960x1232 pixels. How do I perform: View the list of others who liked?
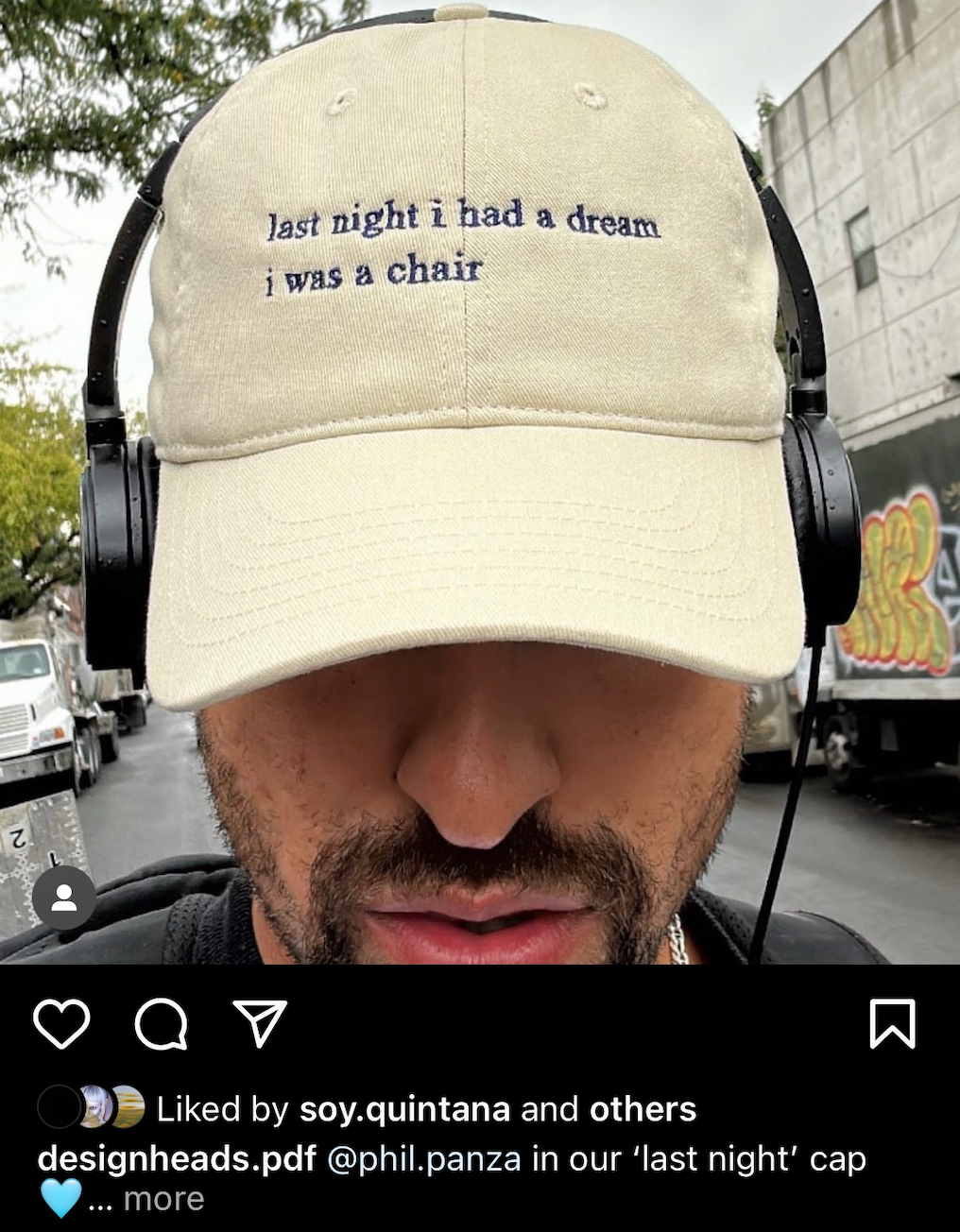[643, 1109]
